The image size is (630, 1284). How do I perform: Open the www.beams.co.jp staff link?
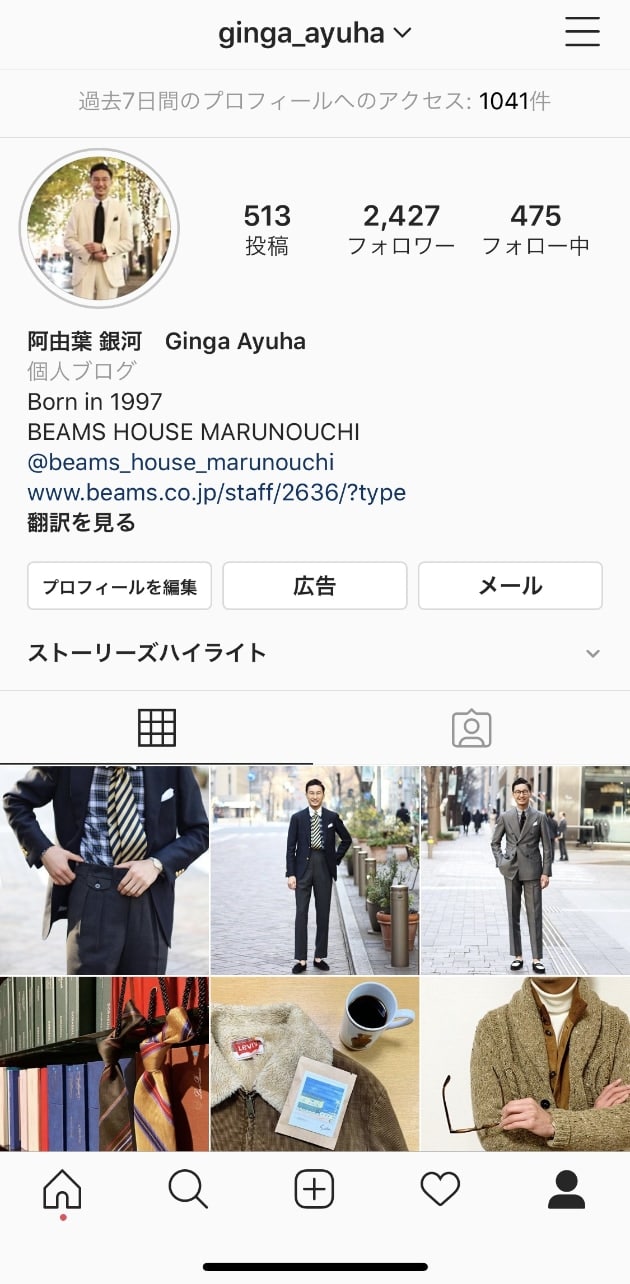(x=216, y=492)
